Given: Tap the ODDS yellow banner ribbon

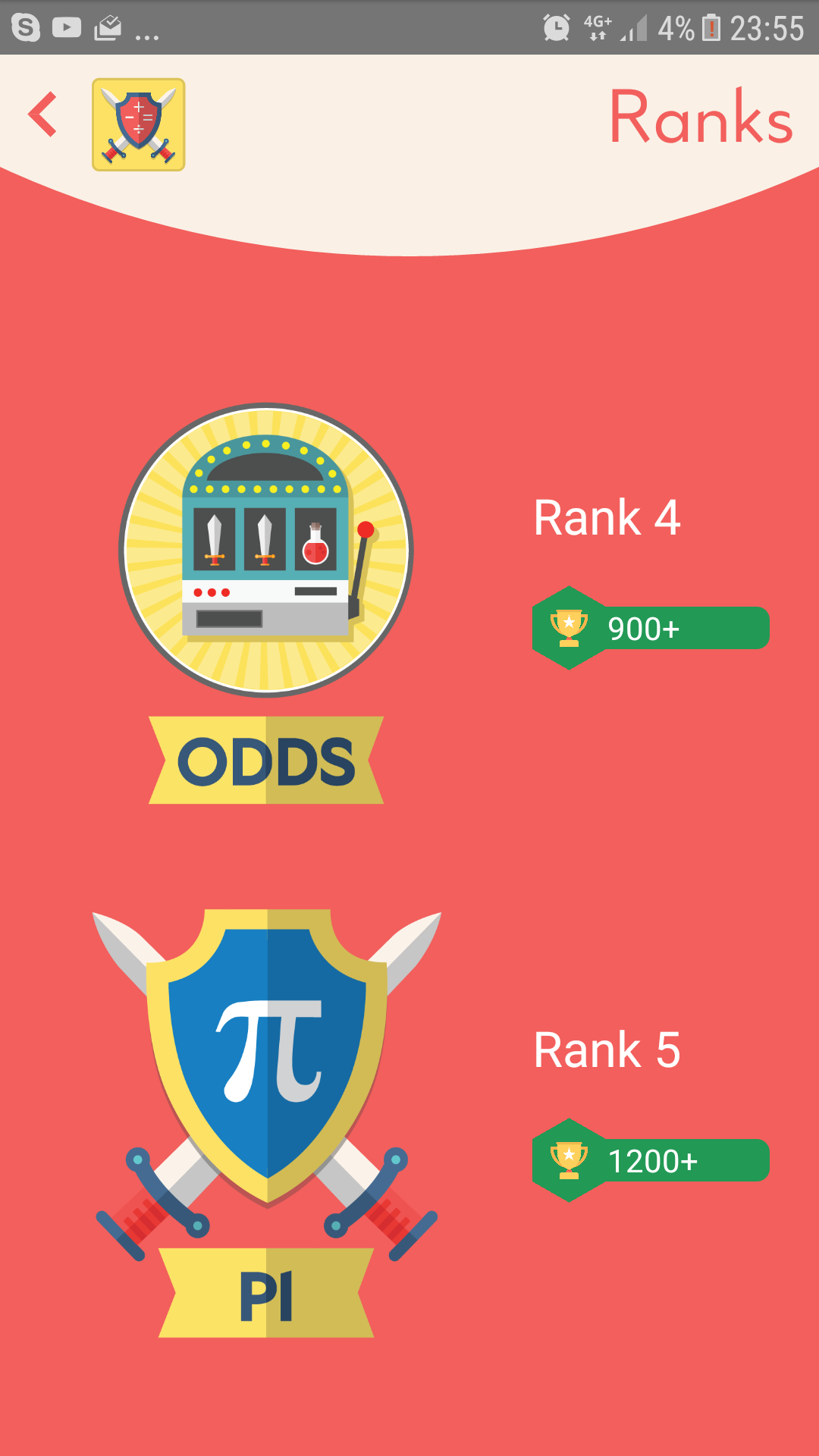Looking at the screenshot, I should pyautogui.click(x=267, y=758).
